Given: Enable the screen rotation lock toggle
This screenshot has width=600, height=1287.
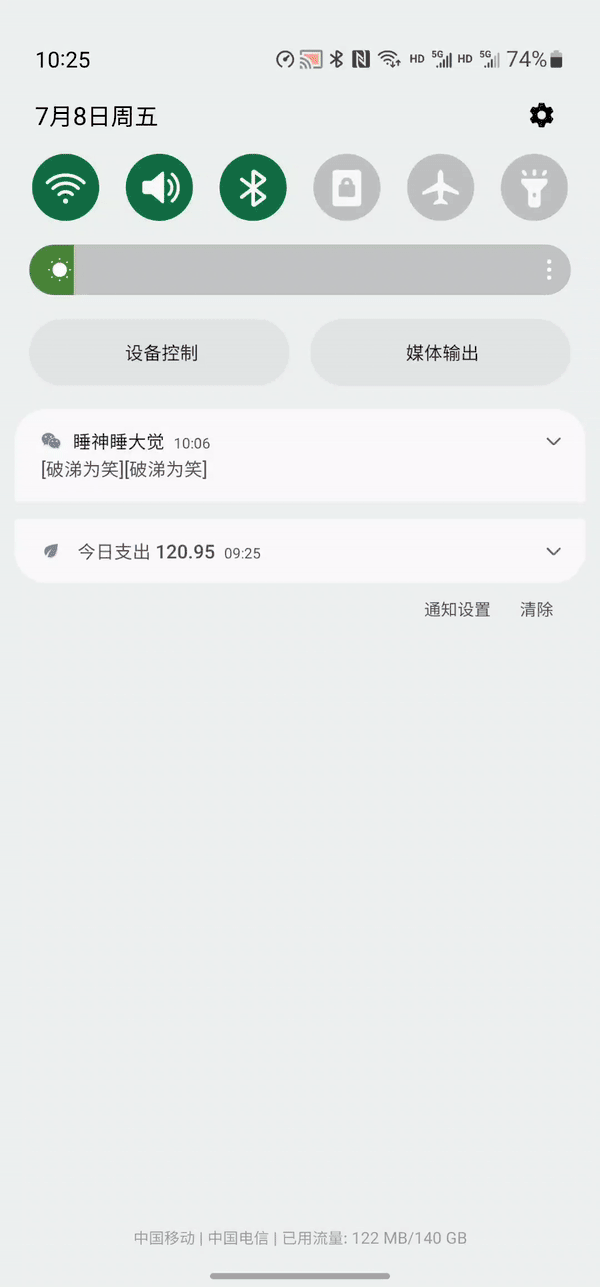Looking at the screenshot, I should (x=346, y=188).
